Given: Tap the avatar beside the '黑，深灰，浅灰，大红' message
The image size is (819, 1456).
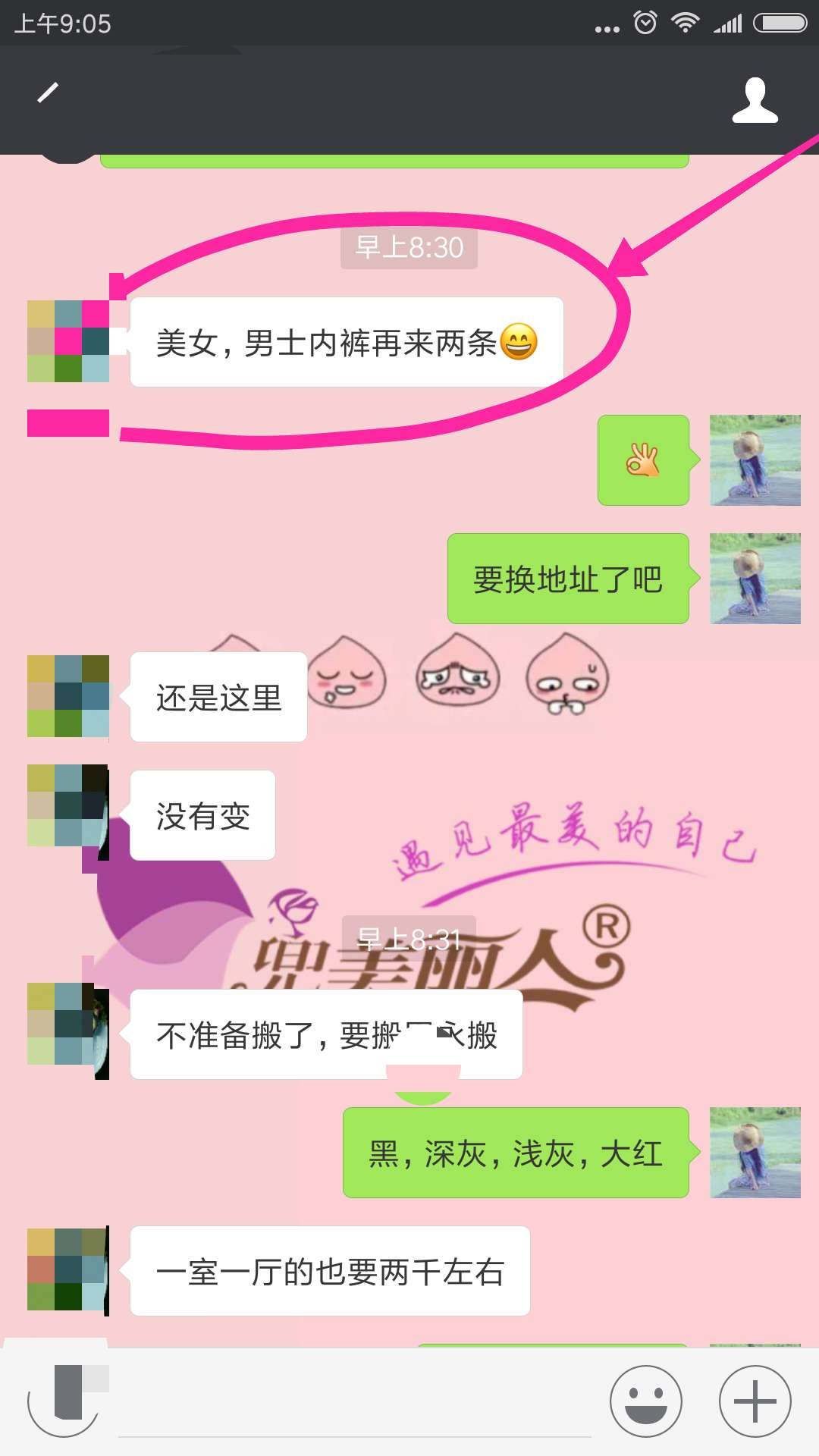Looking at the screenshot, I should point(755,1153).
